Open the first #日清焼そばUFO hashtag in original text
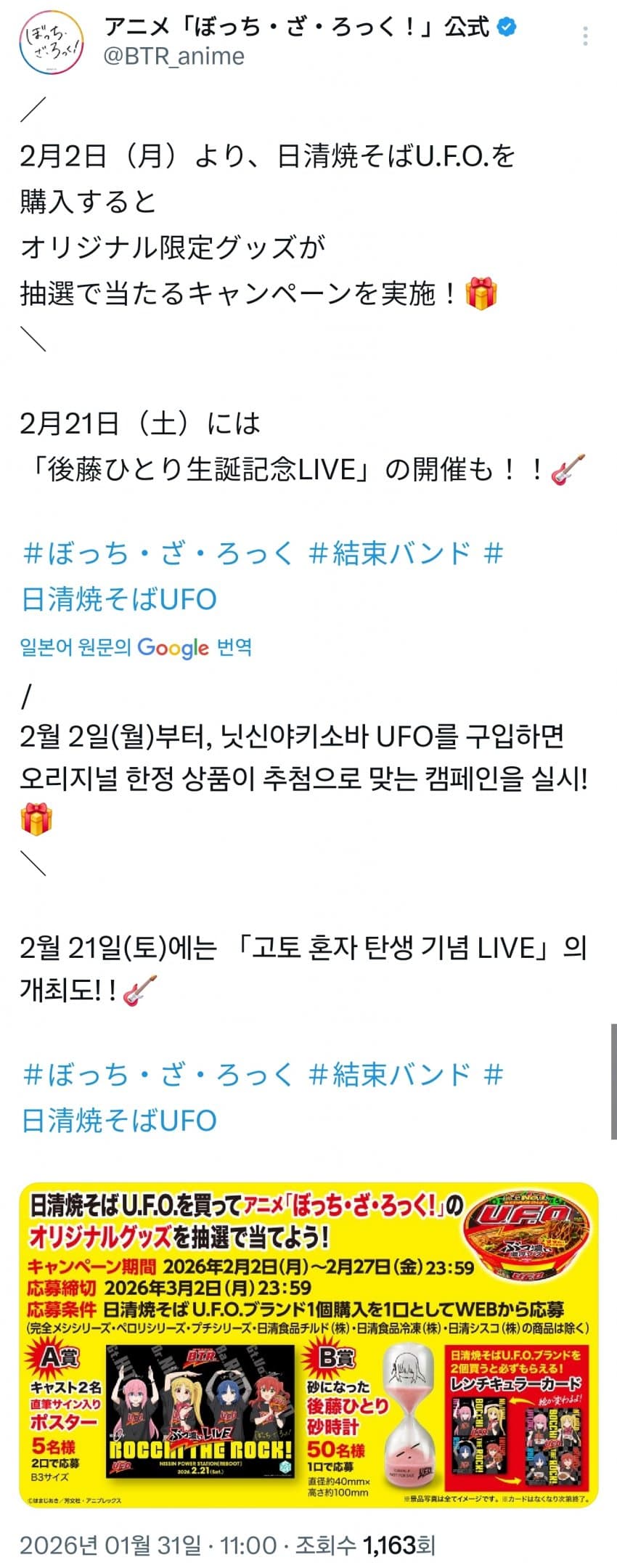Viewport: 617px width, 1568px height. 120,600
